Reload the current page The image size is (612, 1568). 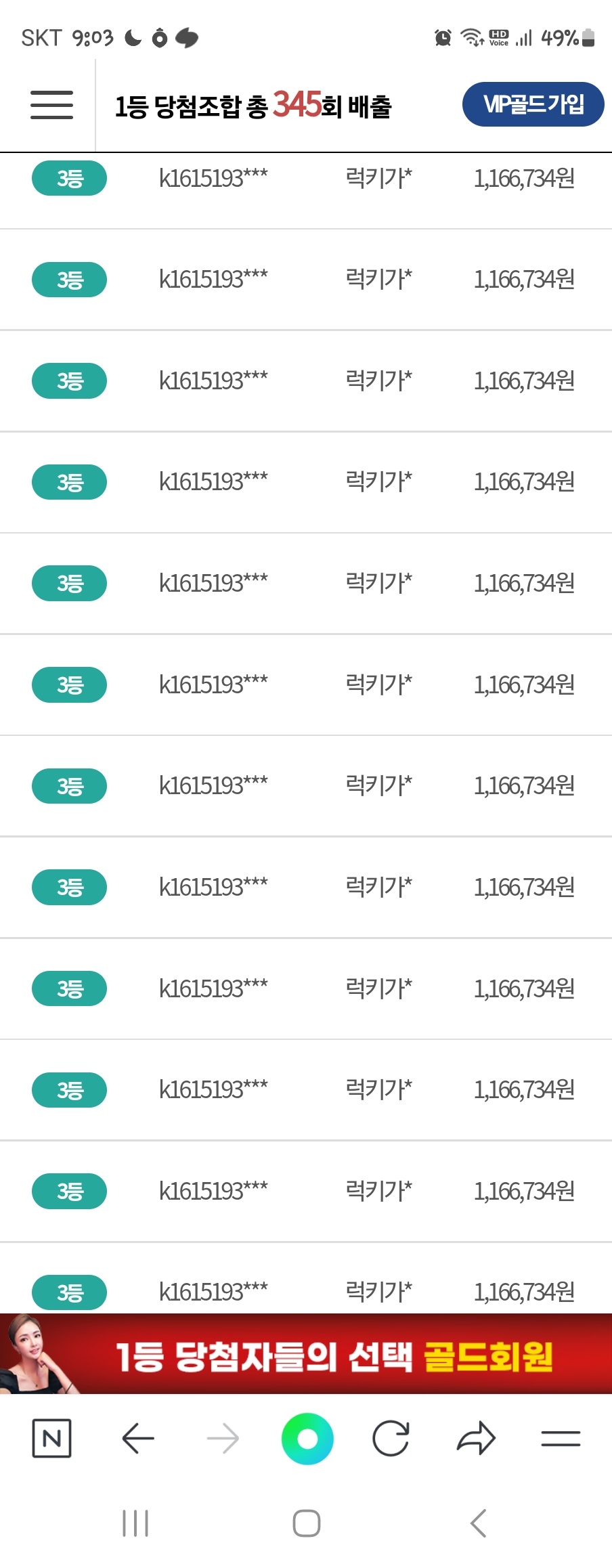point(391,1438)
